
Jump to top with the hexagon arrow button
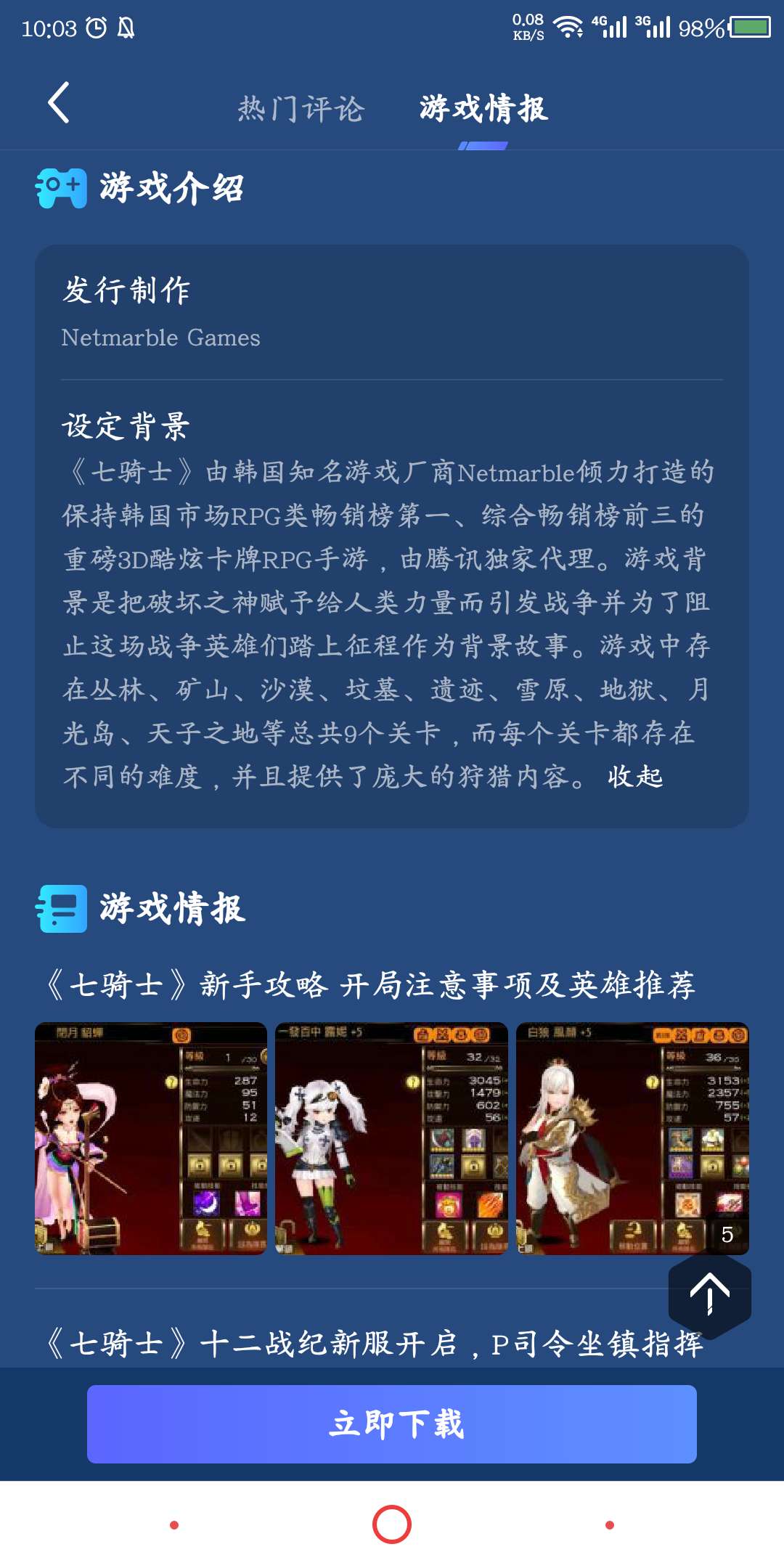pyautogui.click(x=709, y=1296)
